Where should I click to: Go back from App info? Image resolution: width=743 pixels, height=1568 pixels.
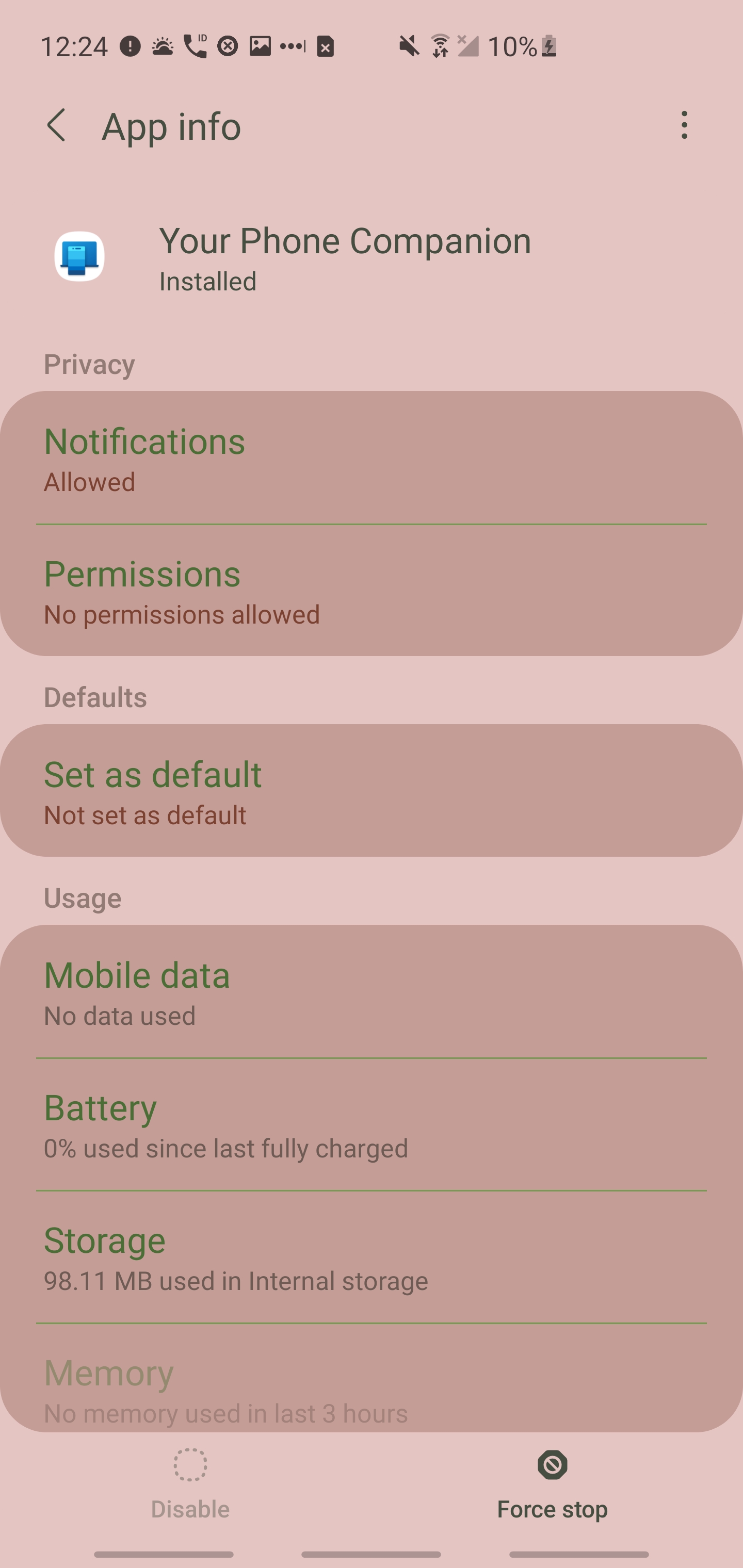click(56, 125)
